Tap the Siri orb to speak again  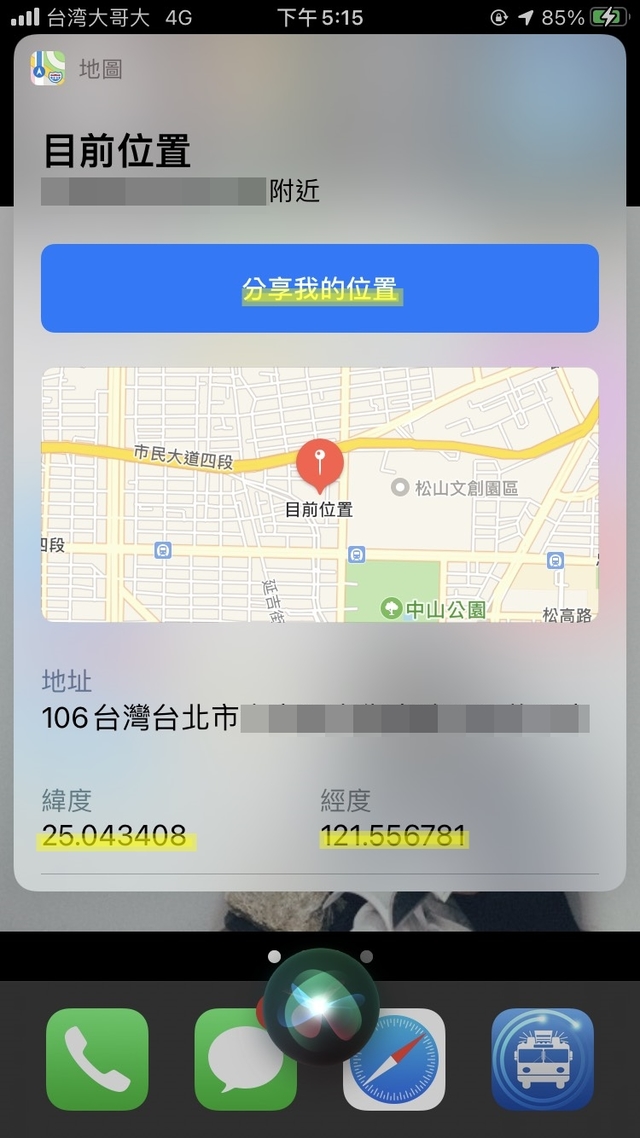321,1006
